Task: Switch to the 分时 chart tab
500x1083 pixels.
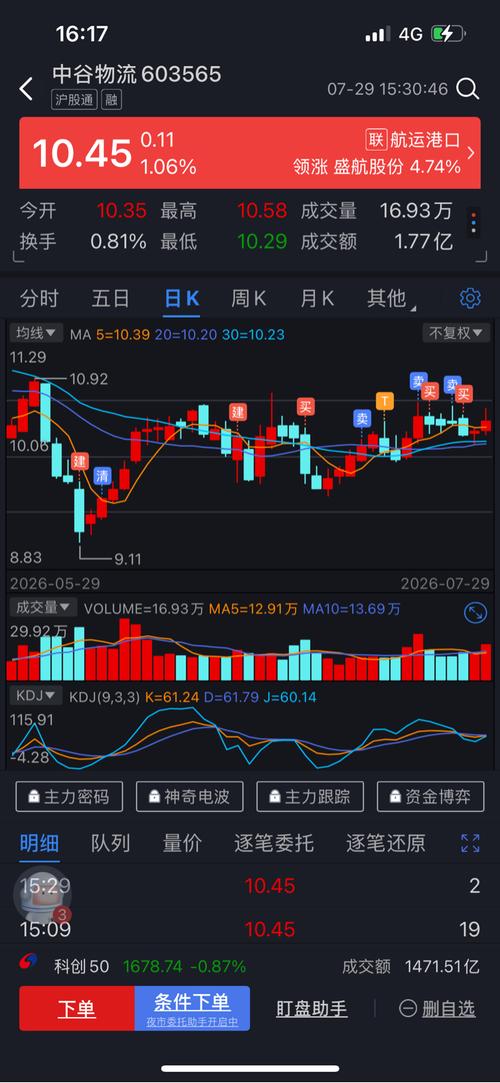Action: tap(39, 298)
